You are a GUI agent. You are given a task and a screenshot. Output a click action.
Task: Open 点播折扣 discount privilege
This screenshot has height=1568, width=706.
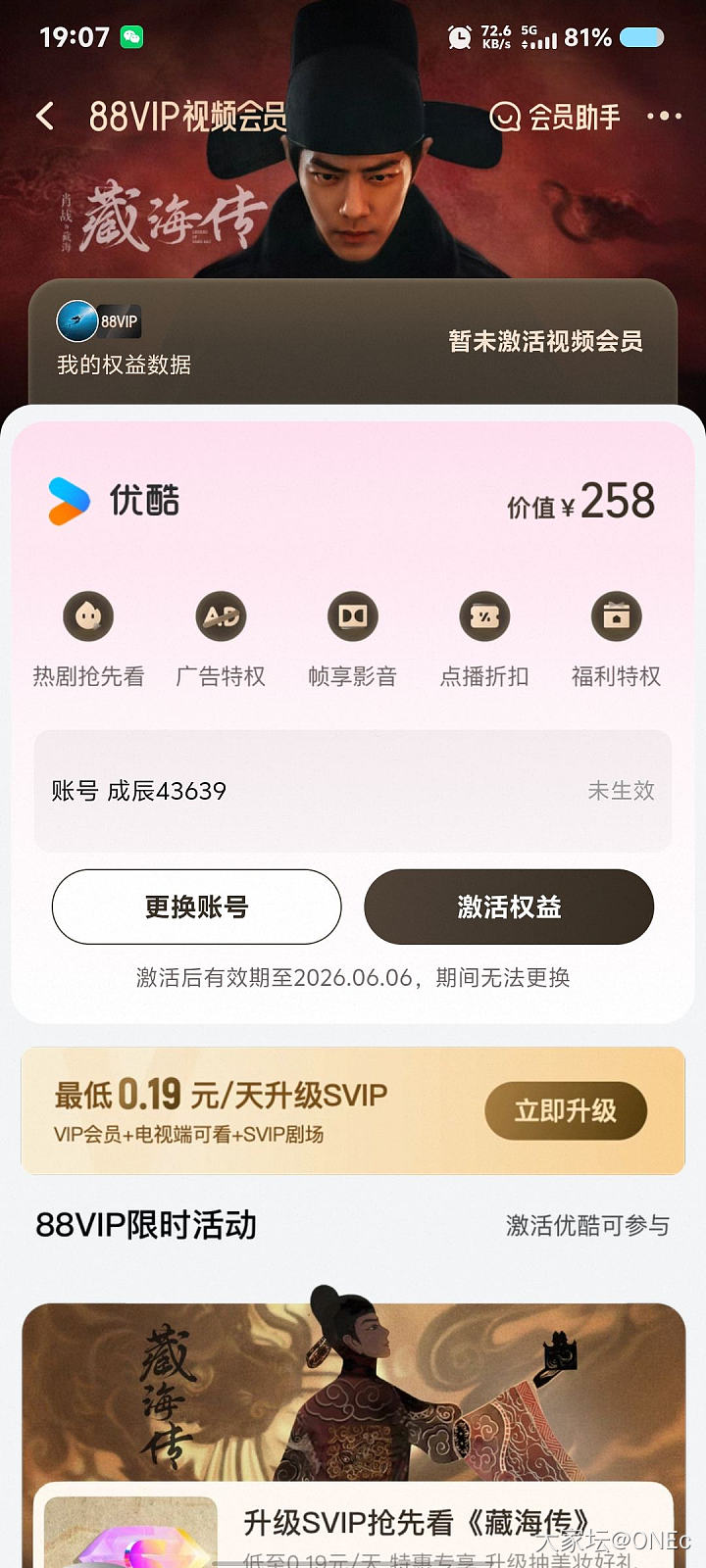tap(484, 638)
